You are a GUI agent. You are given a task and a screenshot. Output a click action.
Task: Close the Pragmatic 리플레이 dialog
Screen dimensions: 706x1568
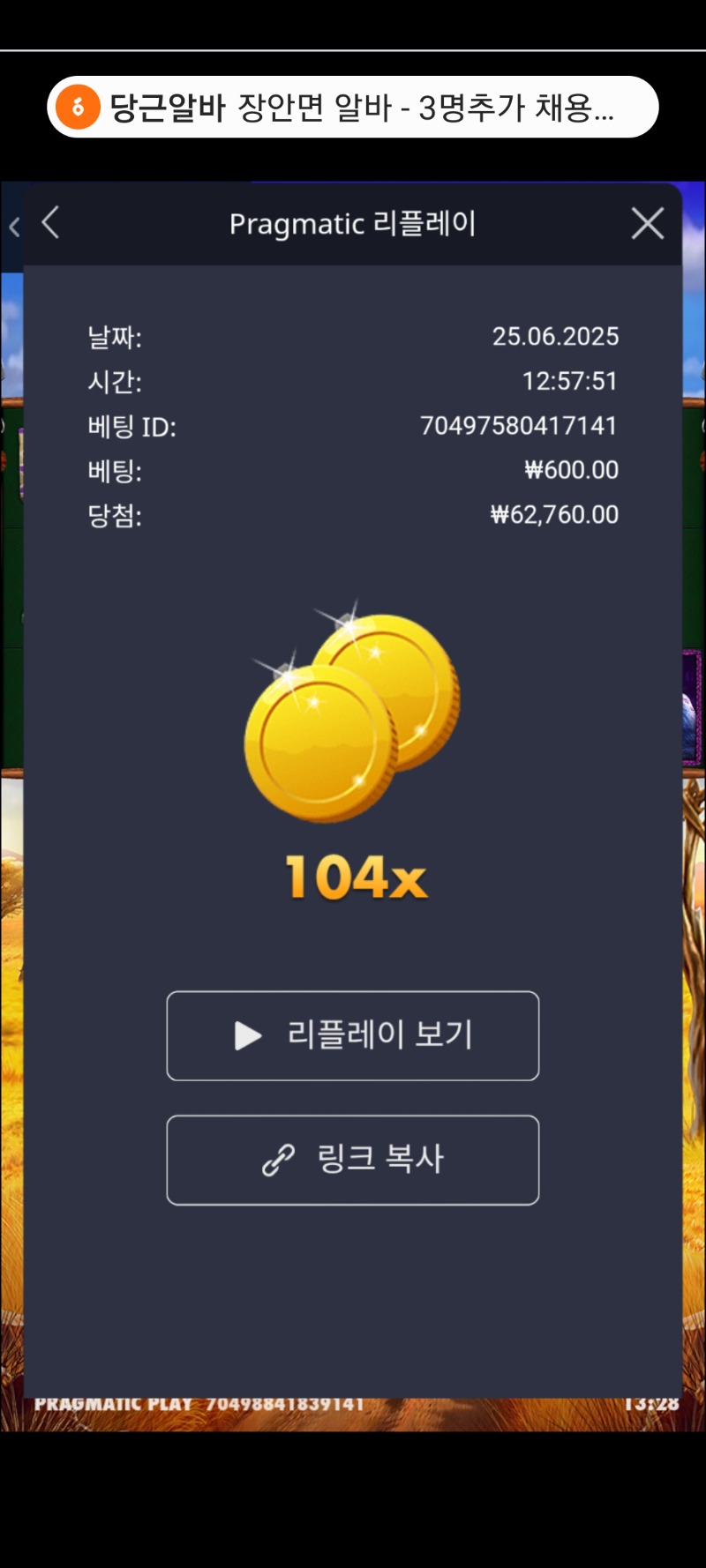(x=647, y=224)
